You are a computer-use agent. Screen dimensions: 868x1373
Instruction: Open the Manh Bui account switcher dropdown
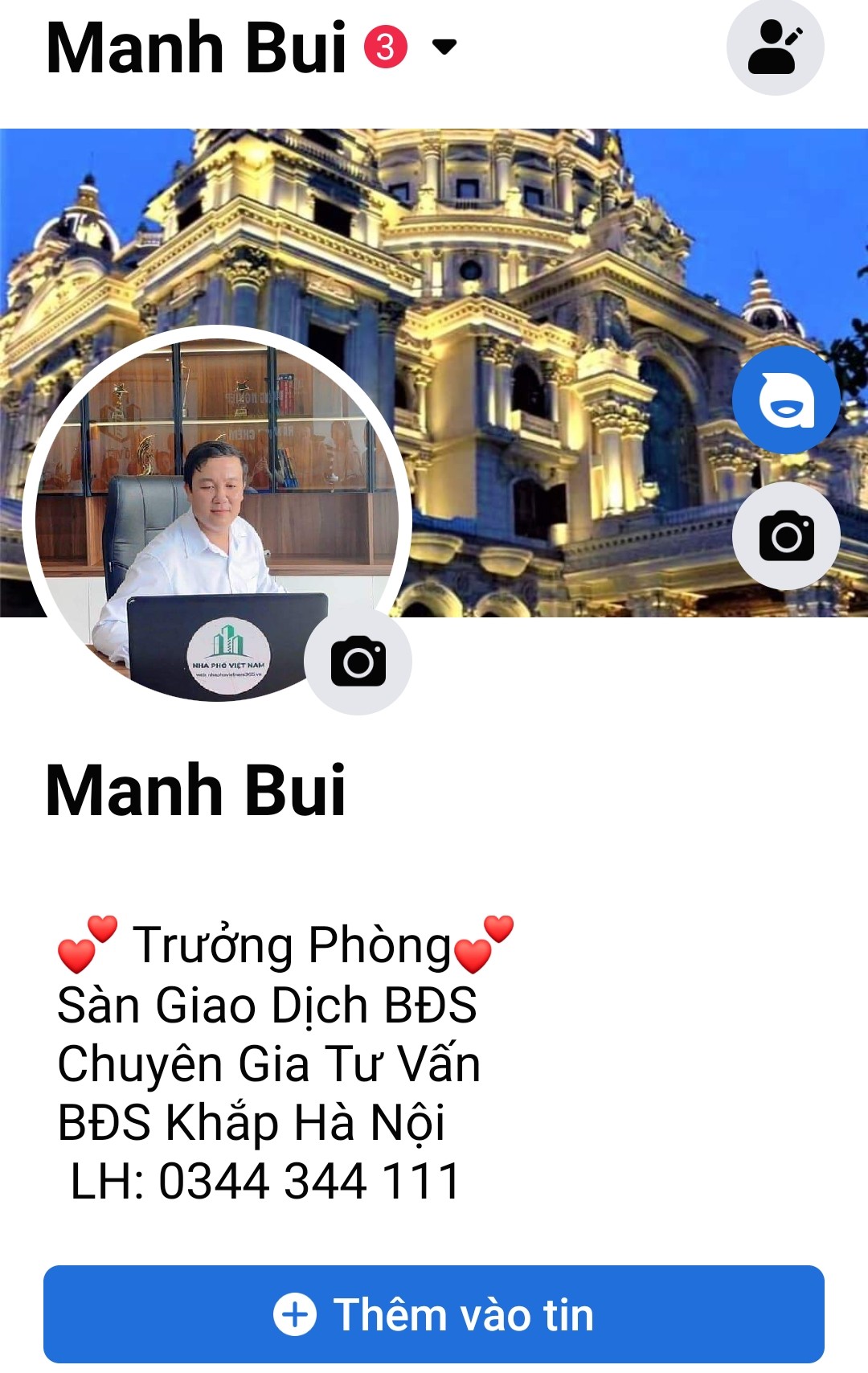[444, 47]
